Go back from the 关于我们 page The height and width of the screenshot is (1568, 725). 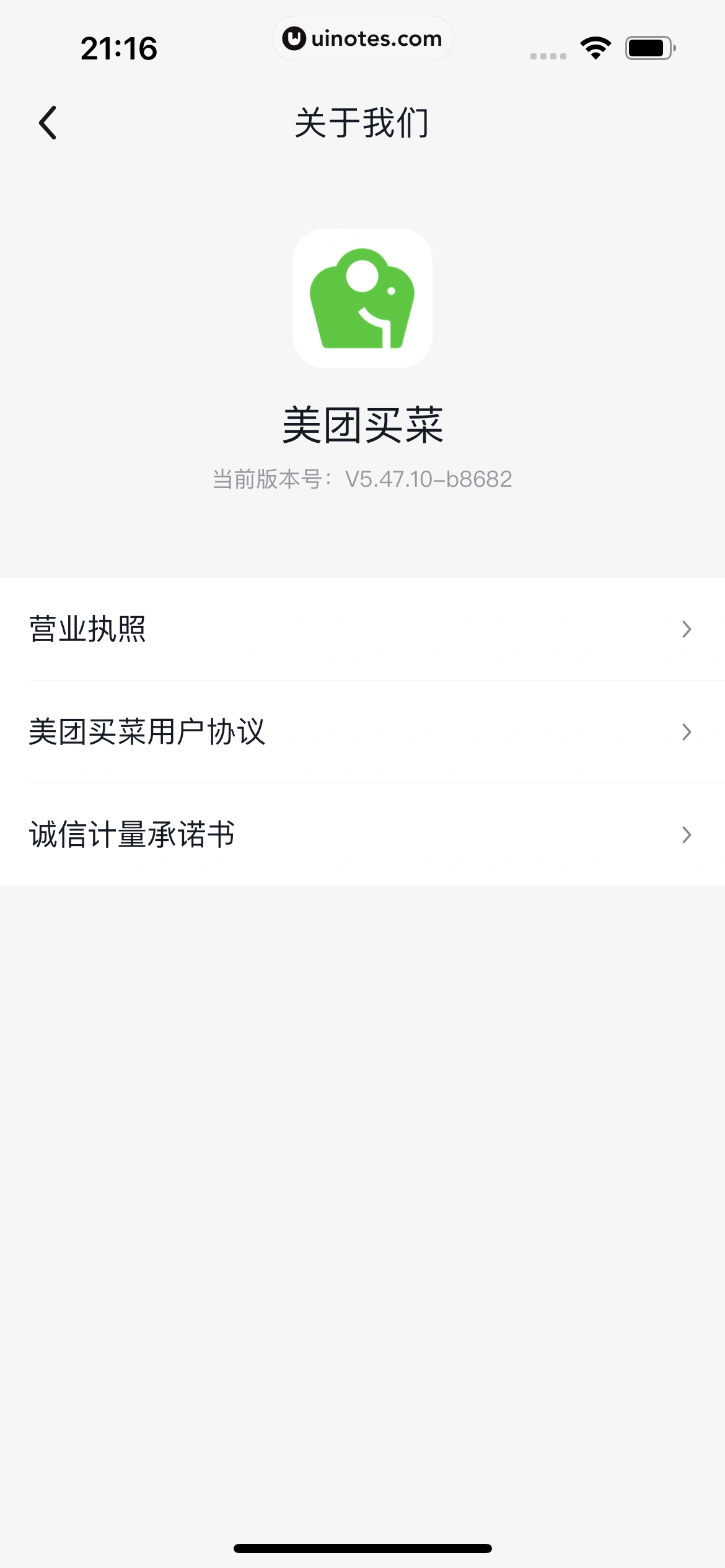[x=48, y=123]
